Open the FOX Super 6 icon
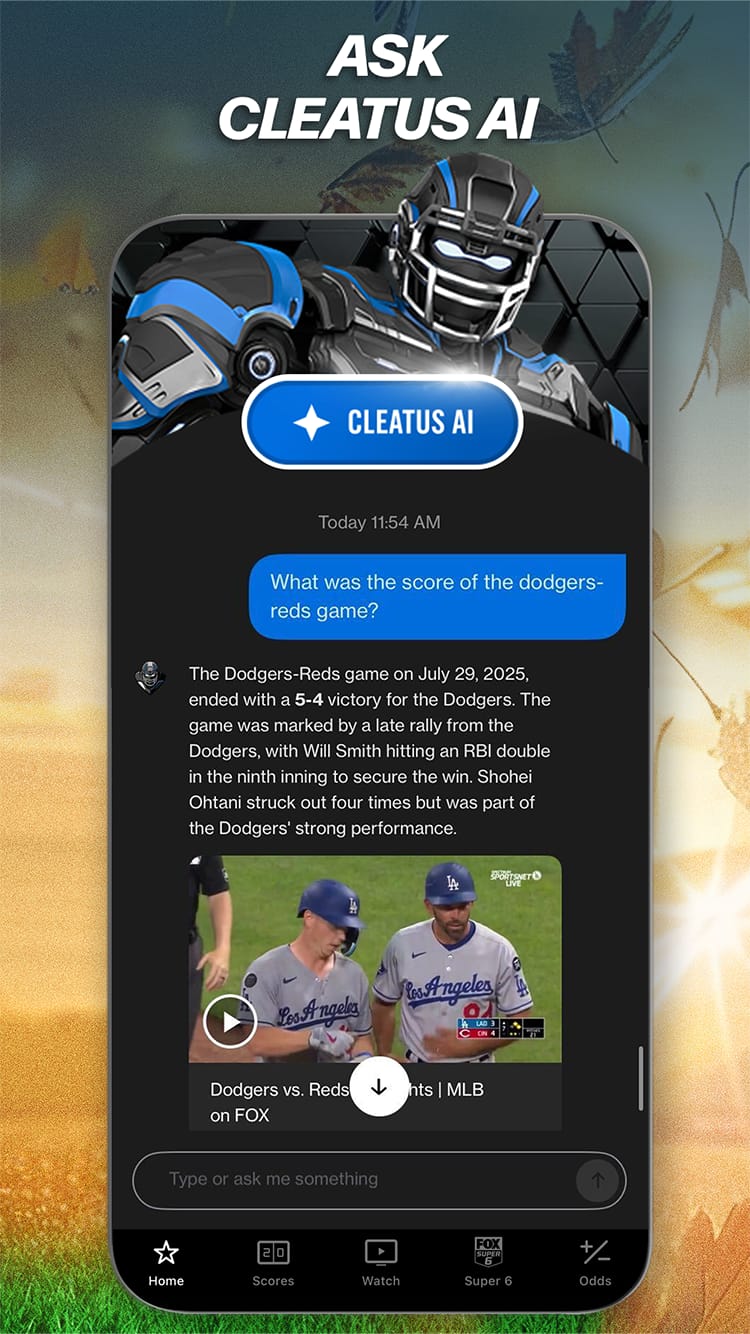The height and width of the screenshot is (1334, 750). [x=488, y=1251]
